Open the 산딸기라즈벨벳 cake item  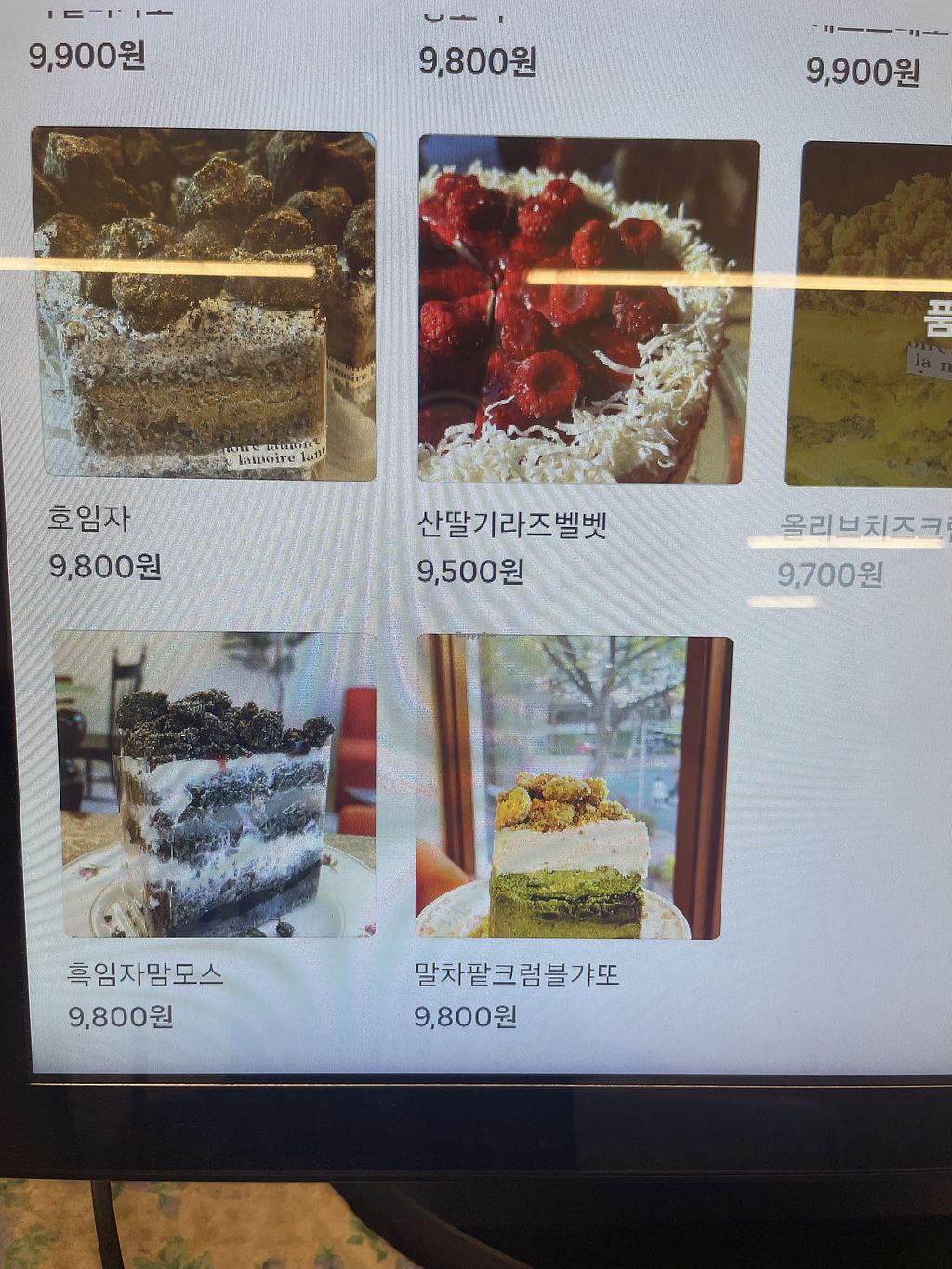[588, 311]
